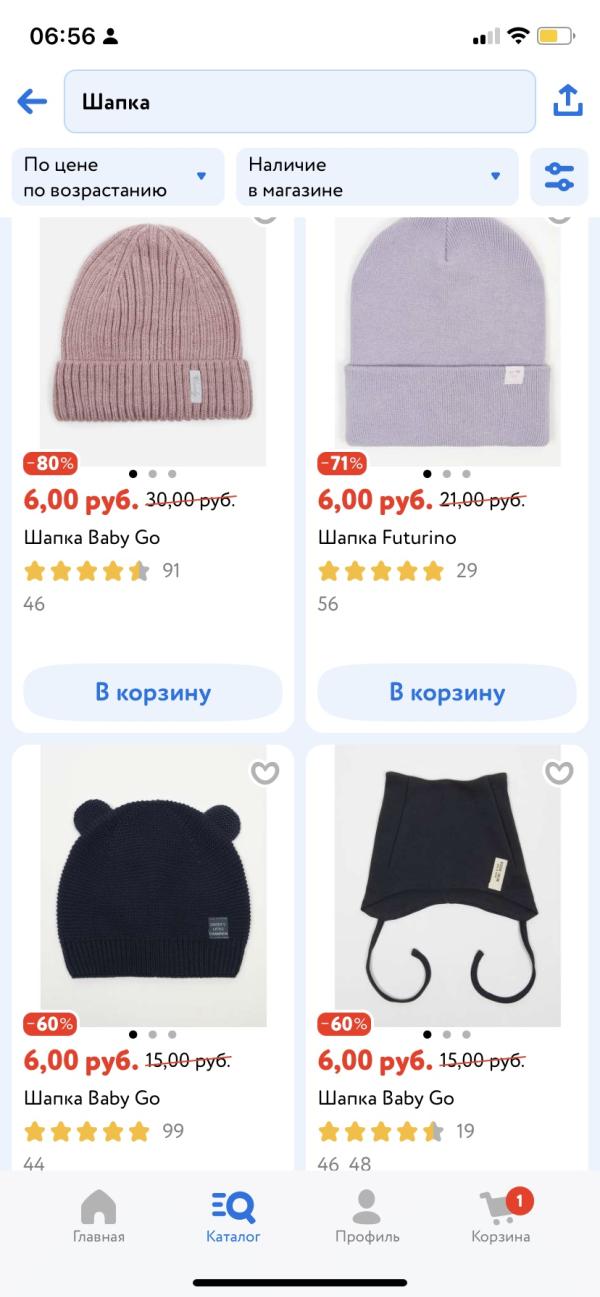600x1297 pixels.
Task: Open the По цене sorting dropdown
Action: point(115,177)
